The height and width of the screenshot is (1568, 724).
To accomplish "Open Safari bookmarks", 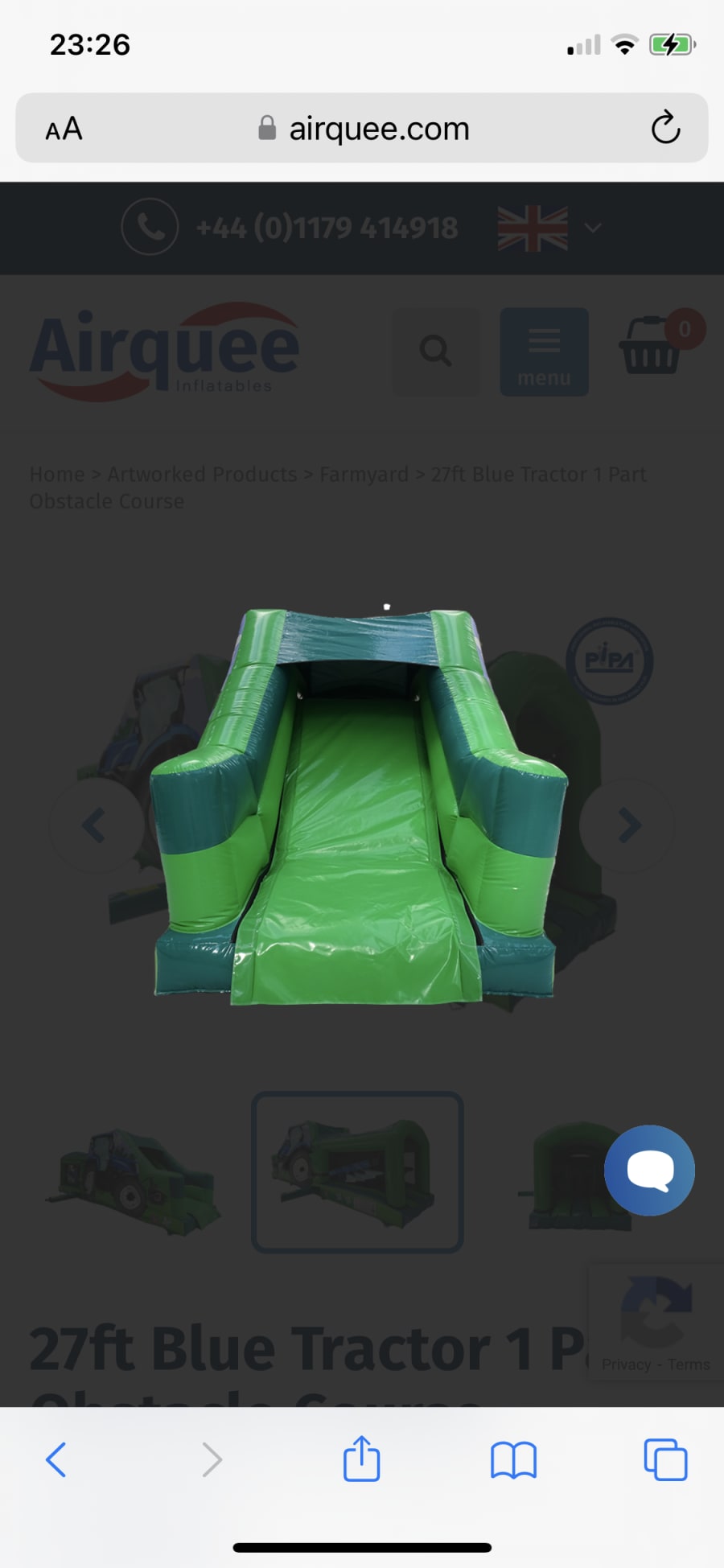I will pyautogui.click(x=513, y=1459).
